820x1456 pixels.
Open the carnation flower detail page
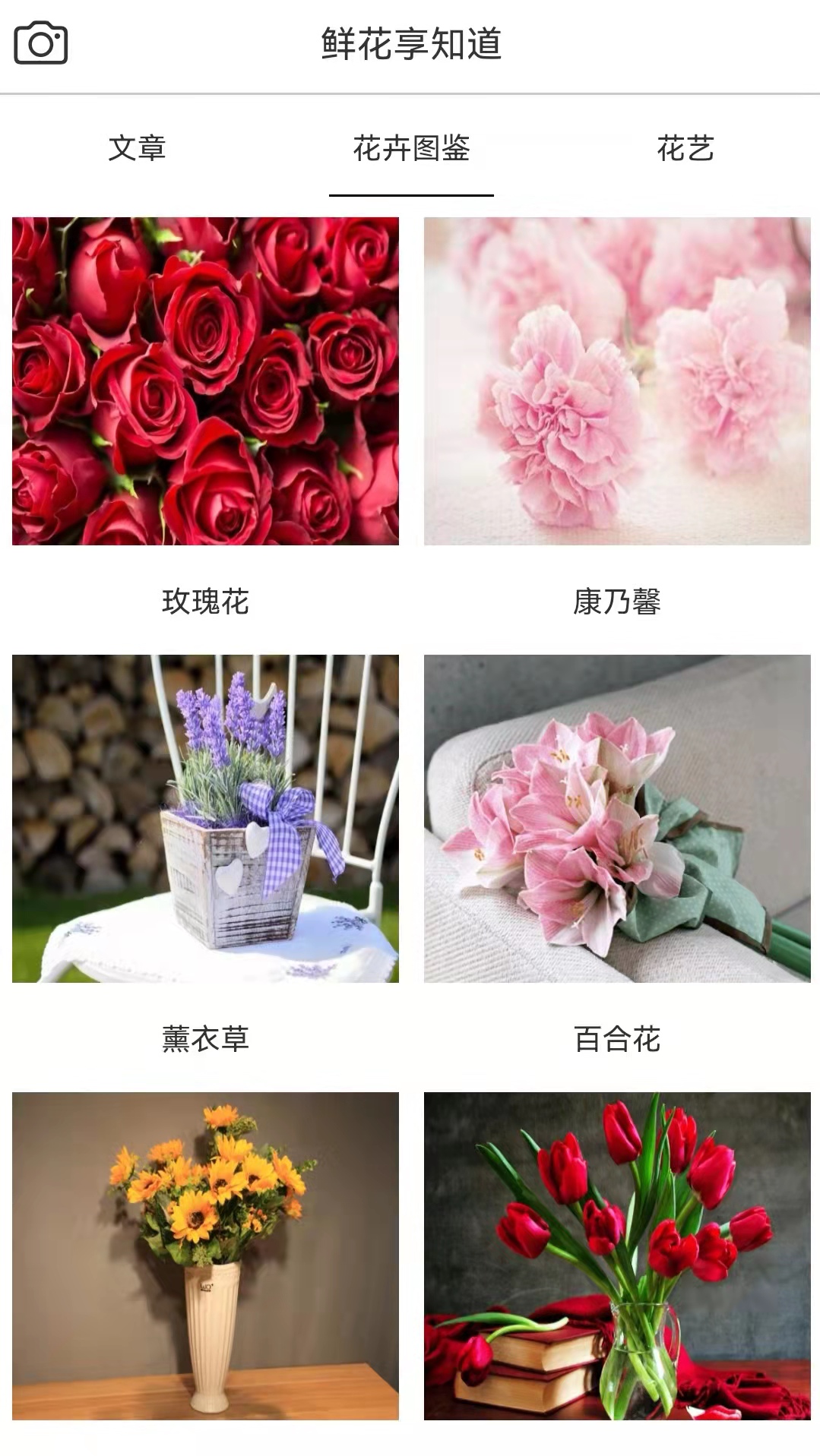click(616, 380)
